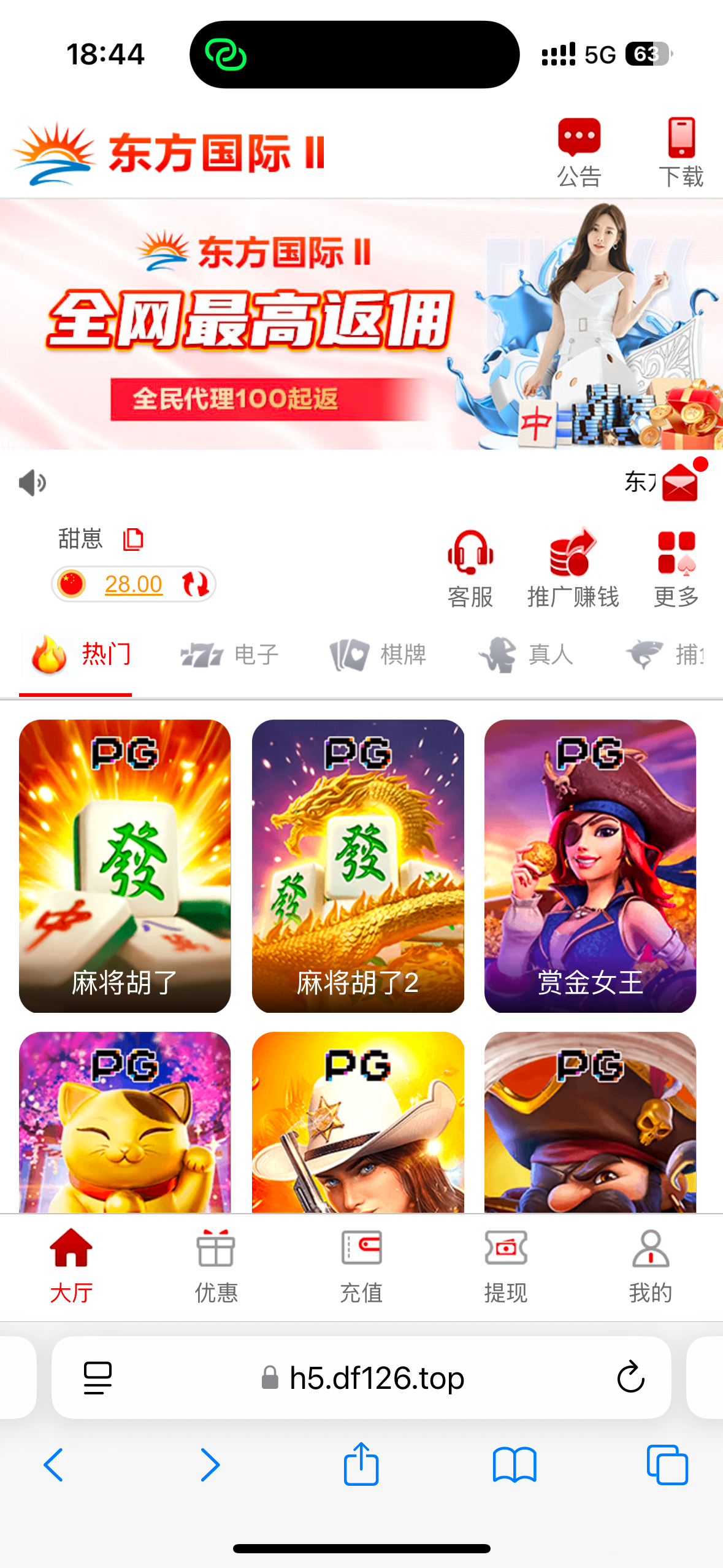Switch to the 棋牌 category tab

coord(378,655)
